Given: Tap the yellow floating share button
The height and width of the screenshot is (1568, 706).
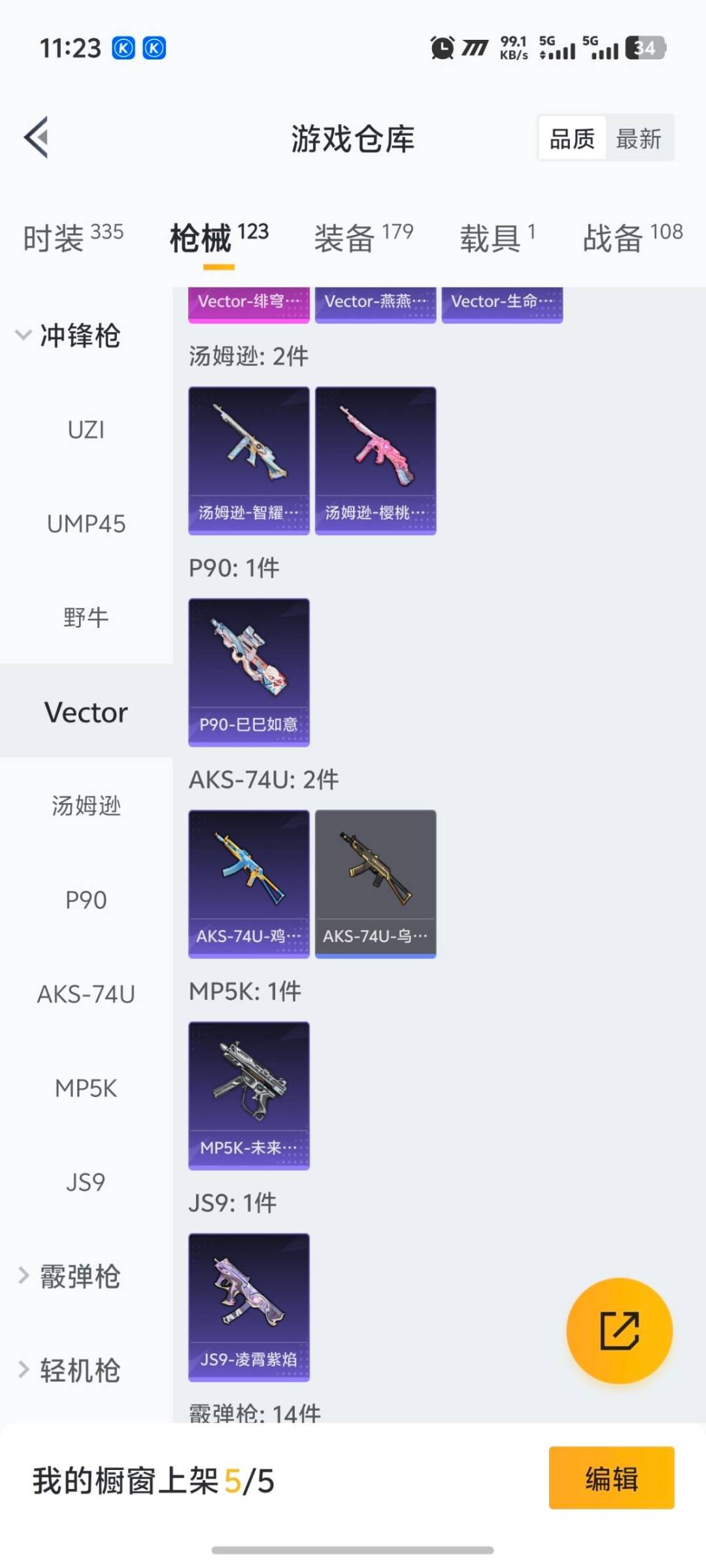Looking at the screenshot, I should coord(619,1330).
